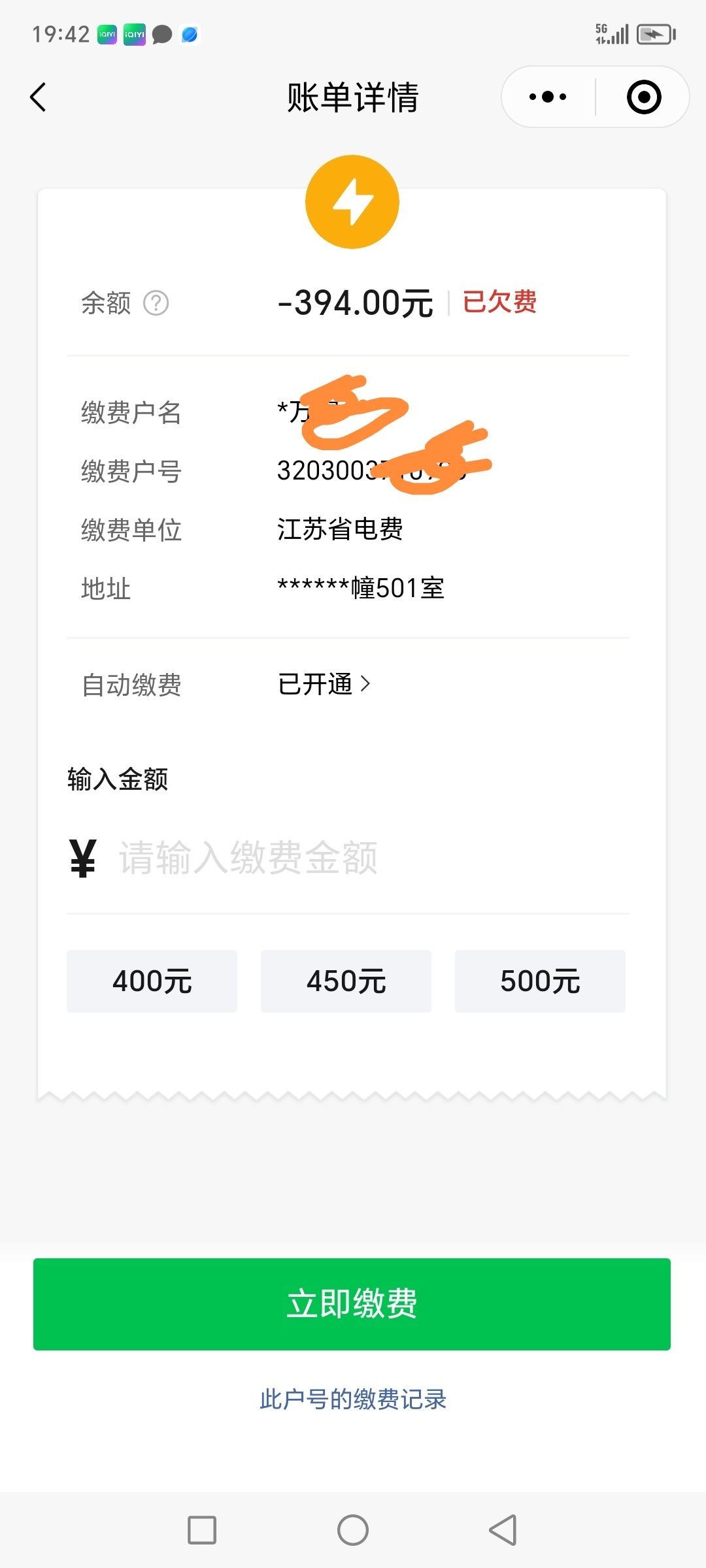Open the 自动缴费 已开通 setting
Image resolution: width=706 pixels, height=1568 pixels.
click(324, 684)
